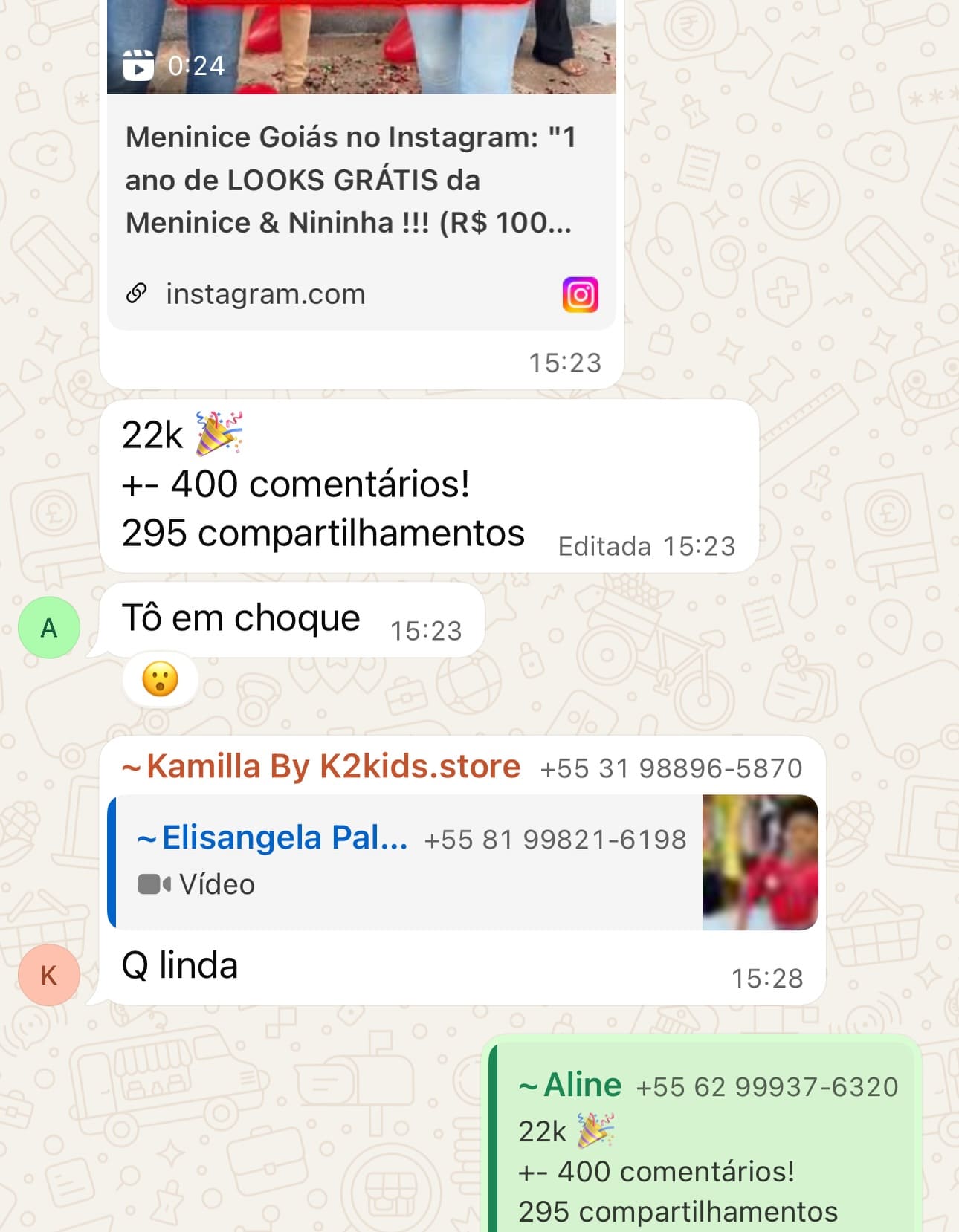The image size is (959, 1232).
Task: Tap the green contact avatar labeled A
Action: coord(49,629)
